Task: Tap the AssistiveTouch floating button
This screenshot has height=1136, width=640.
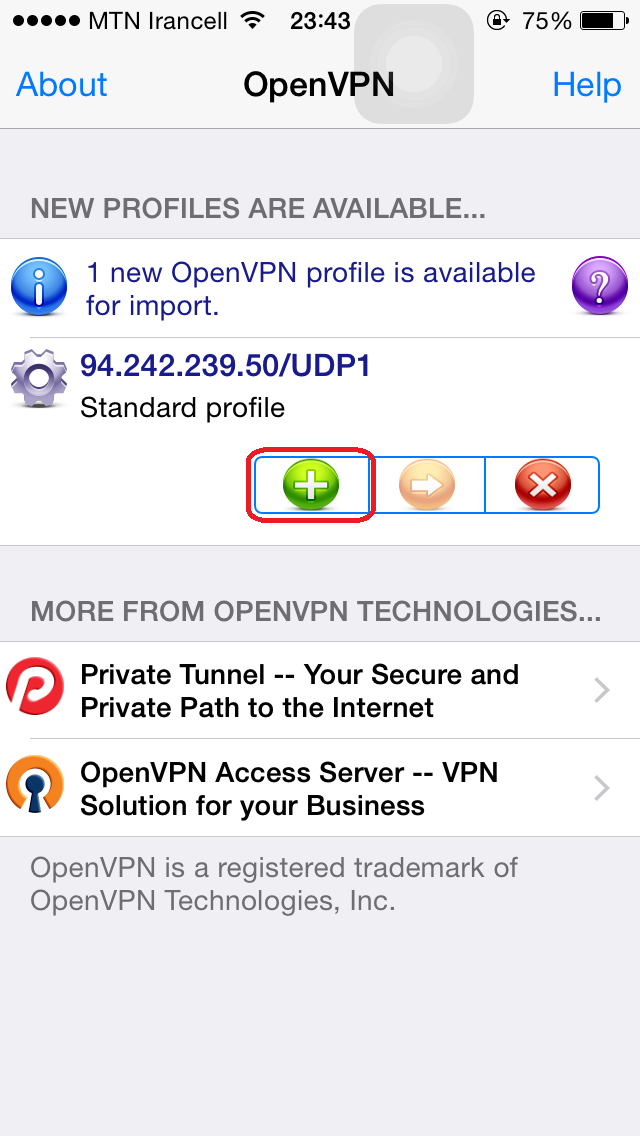Action: [414, 64]
